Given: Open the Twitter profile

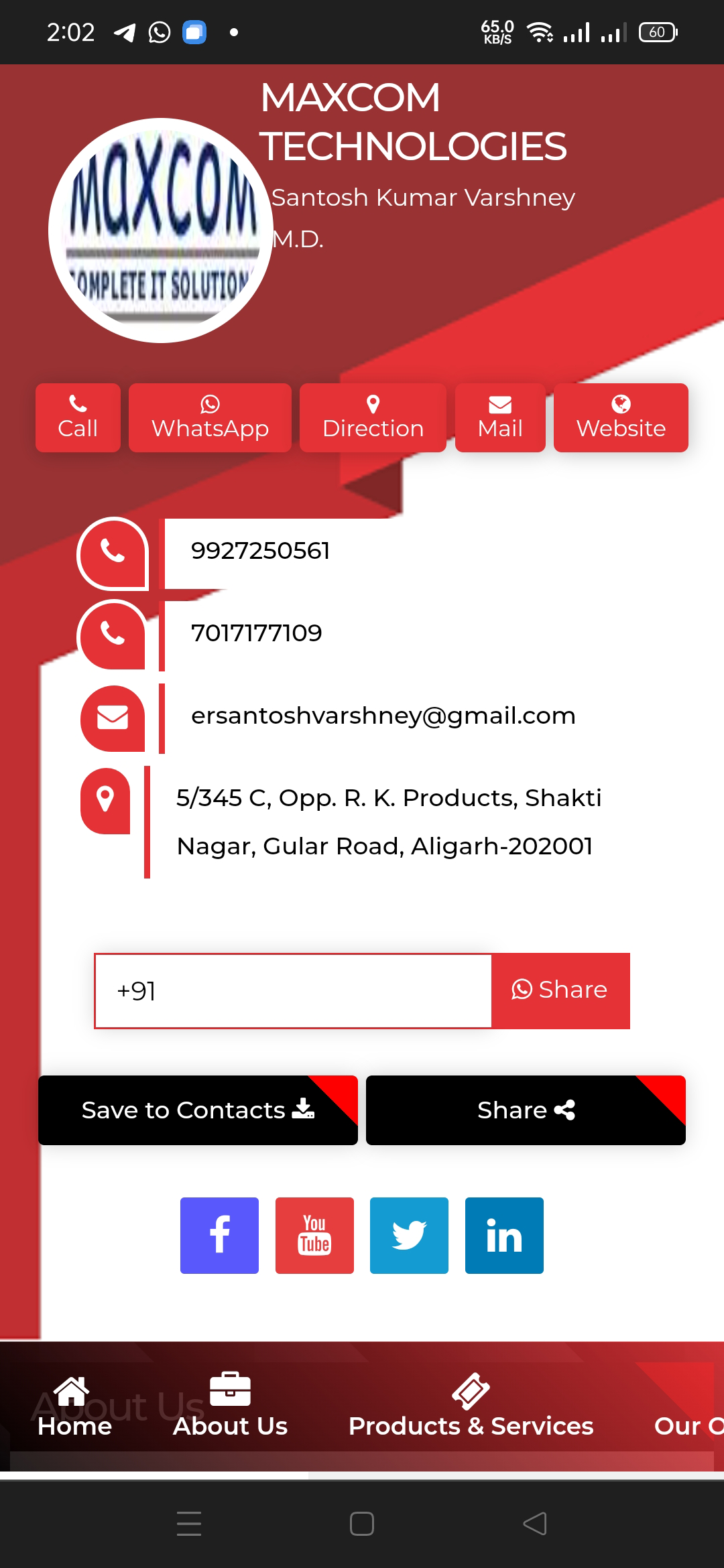Looking at the screenshot, I should [x=409, y=1235].
